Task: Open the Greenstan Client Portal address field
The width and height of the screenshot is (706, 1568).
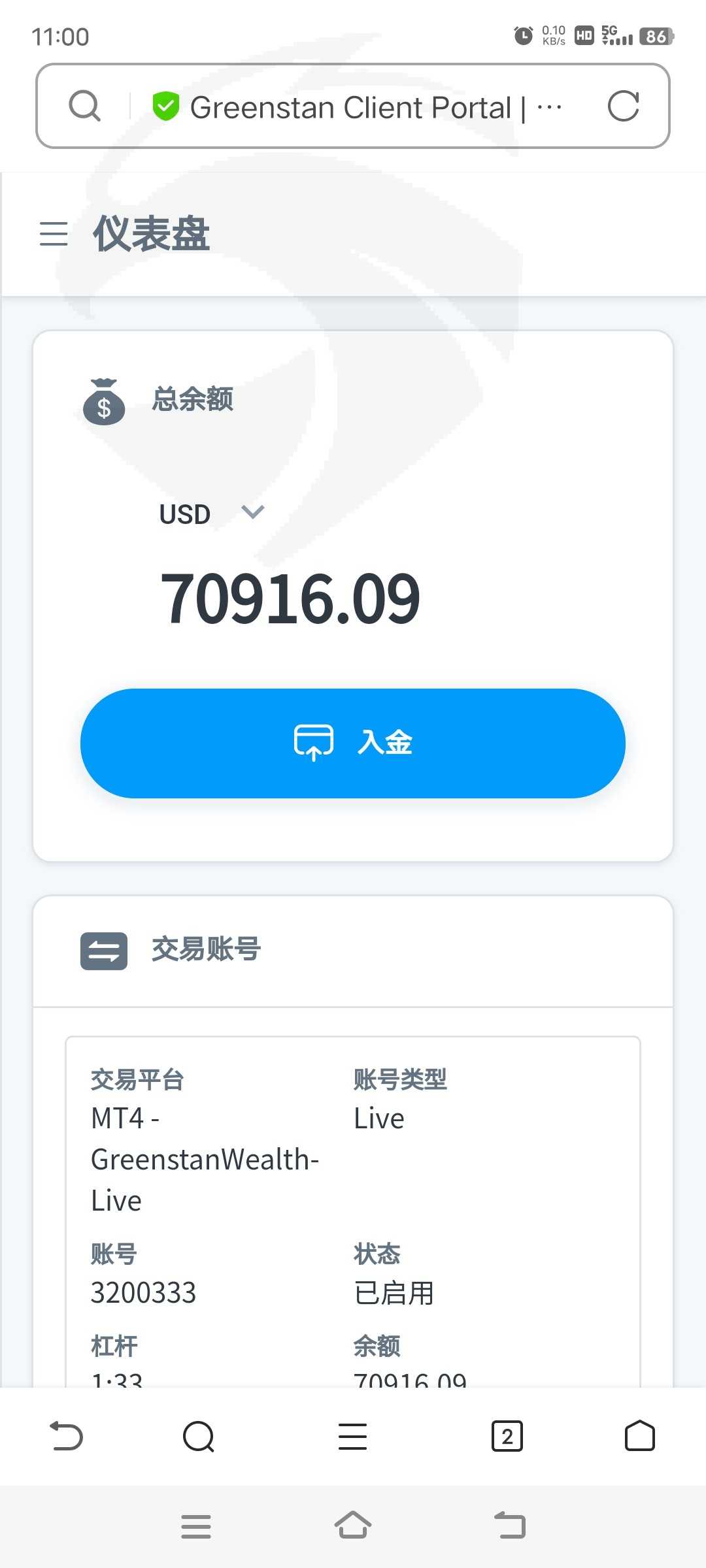Action: tap(357, 107)
